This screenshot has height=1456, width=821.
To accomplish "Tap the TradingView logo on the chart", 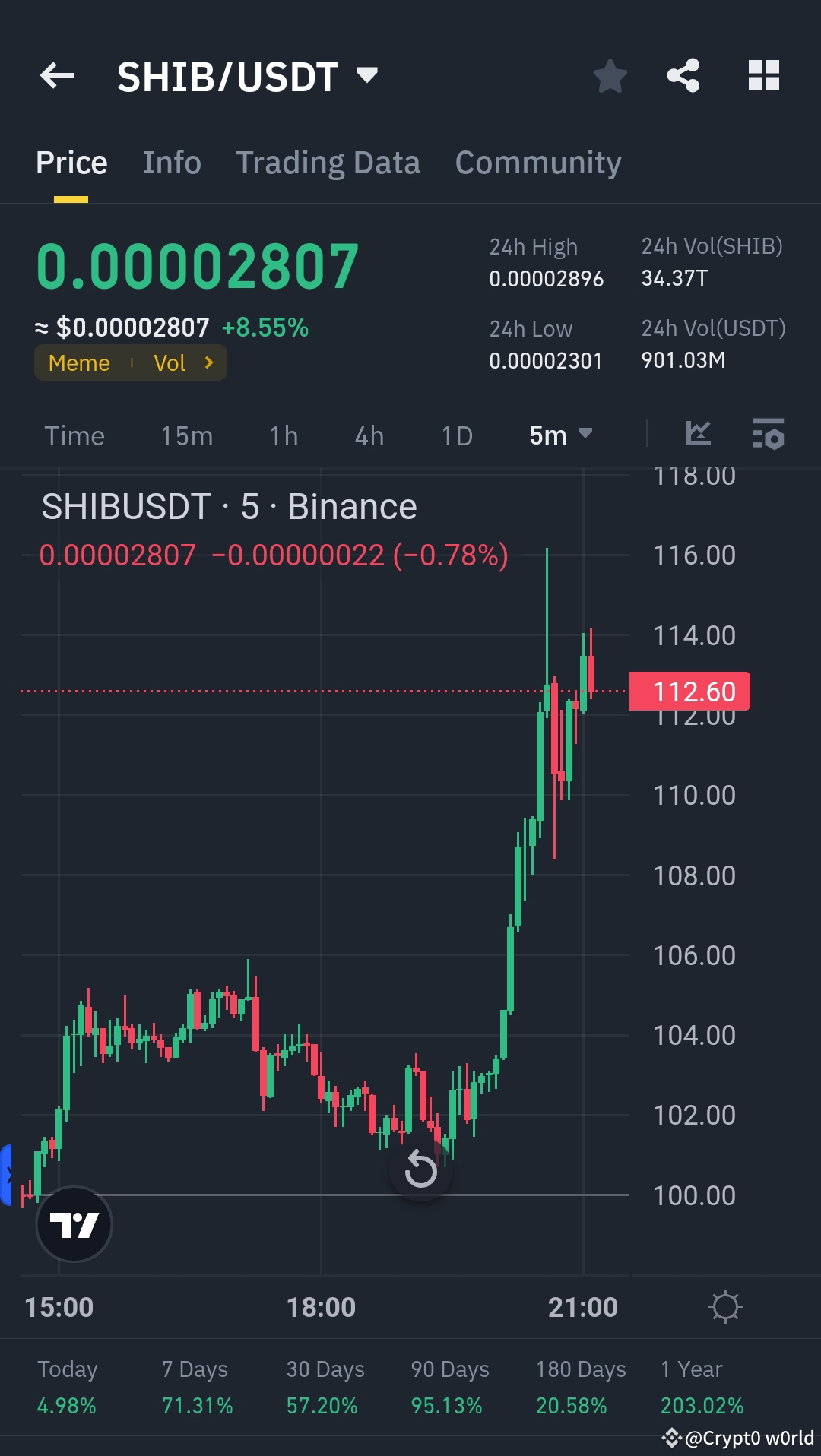I will [74, 1223].
